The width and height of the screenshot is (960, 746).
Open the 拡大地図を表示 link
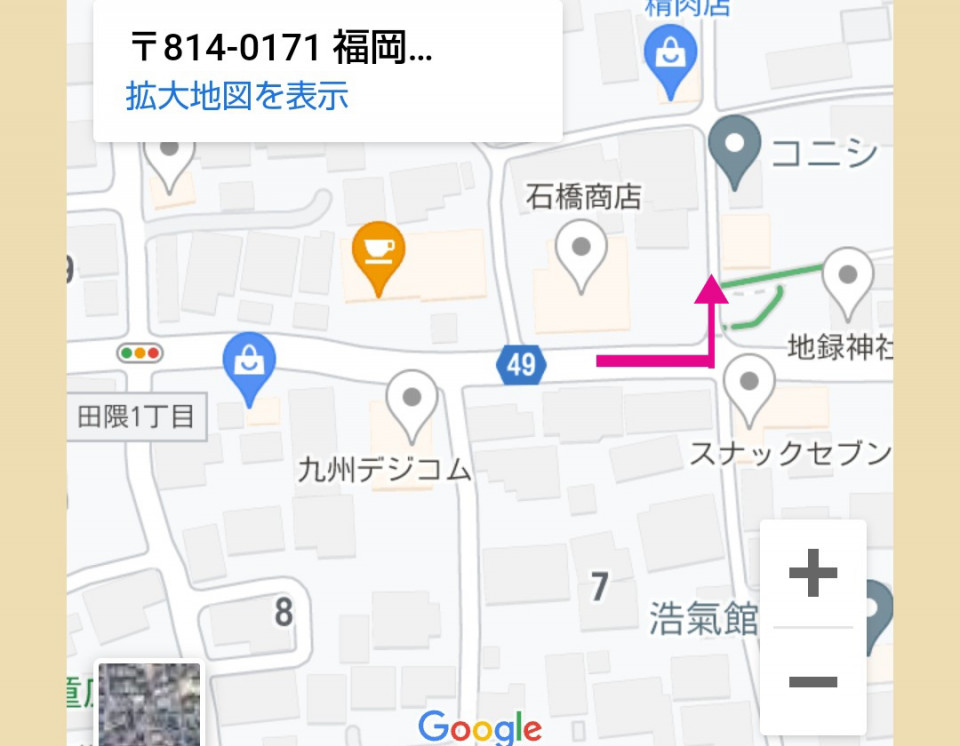(x=237, y=96)
